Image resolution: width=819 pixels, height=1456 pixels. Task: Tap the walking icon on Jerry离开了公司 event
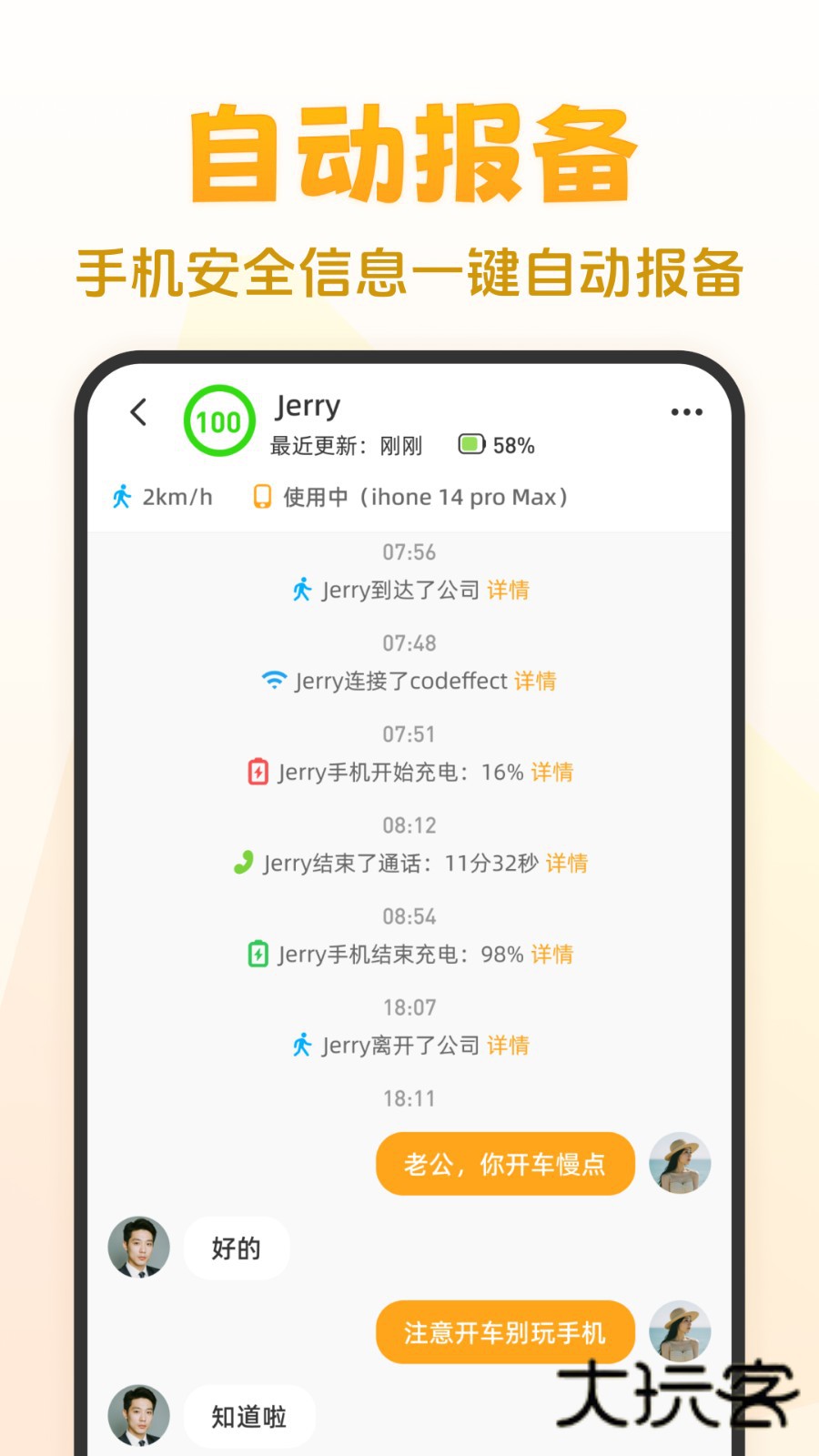click(303, 1045)
